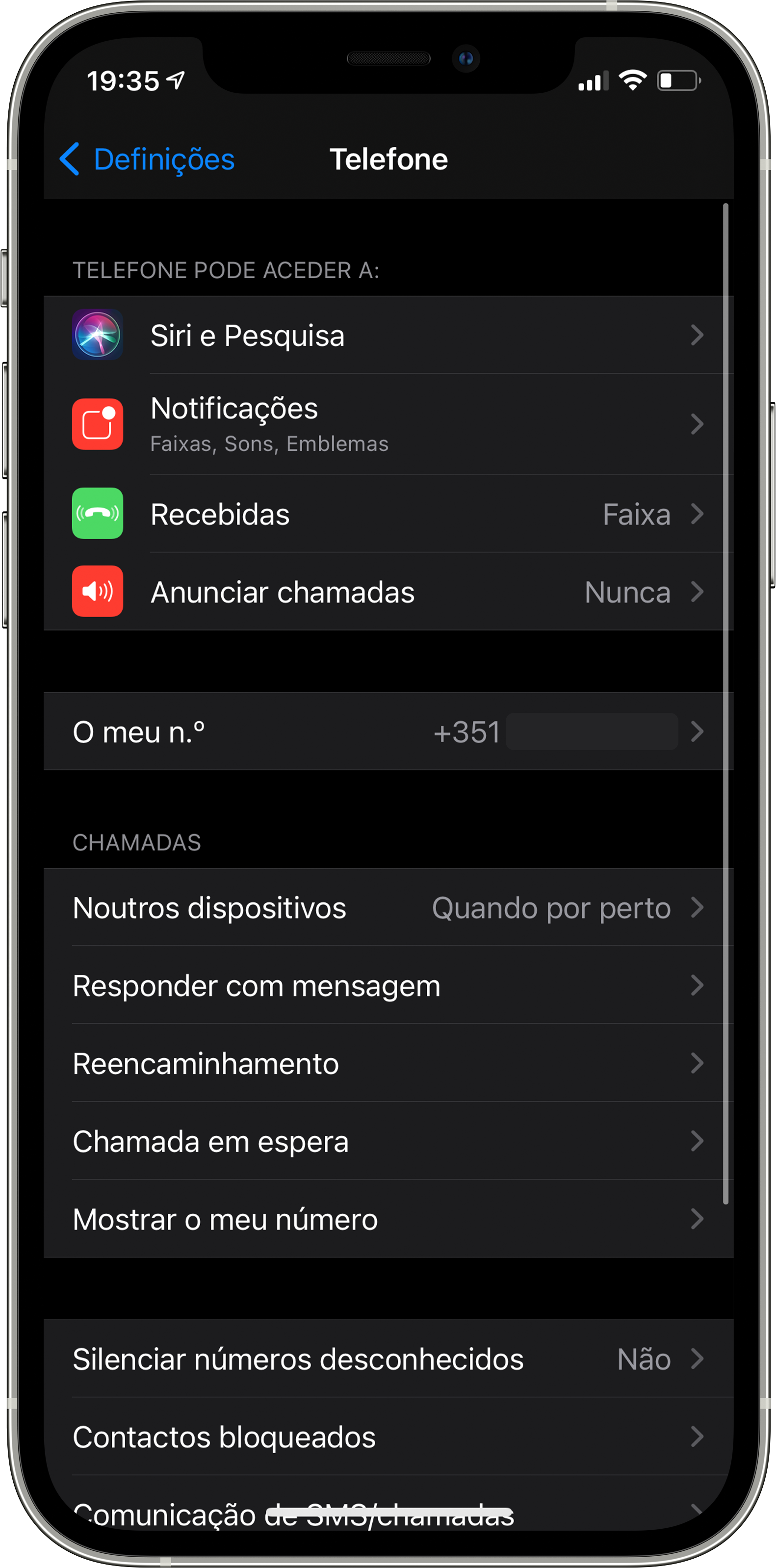The height and width of the screenshot is (1568, 776).
Task: Open Noutros dispositivos setting
Action: [x=388, y=908]
